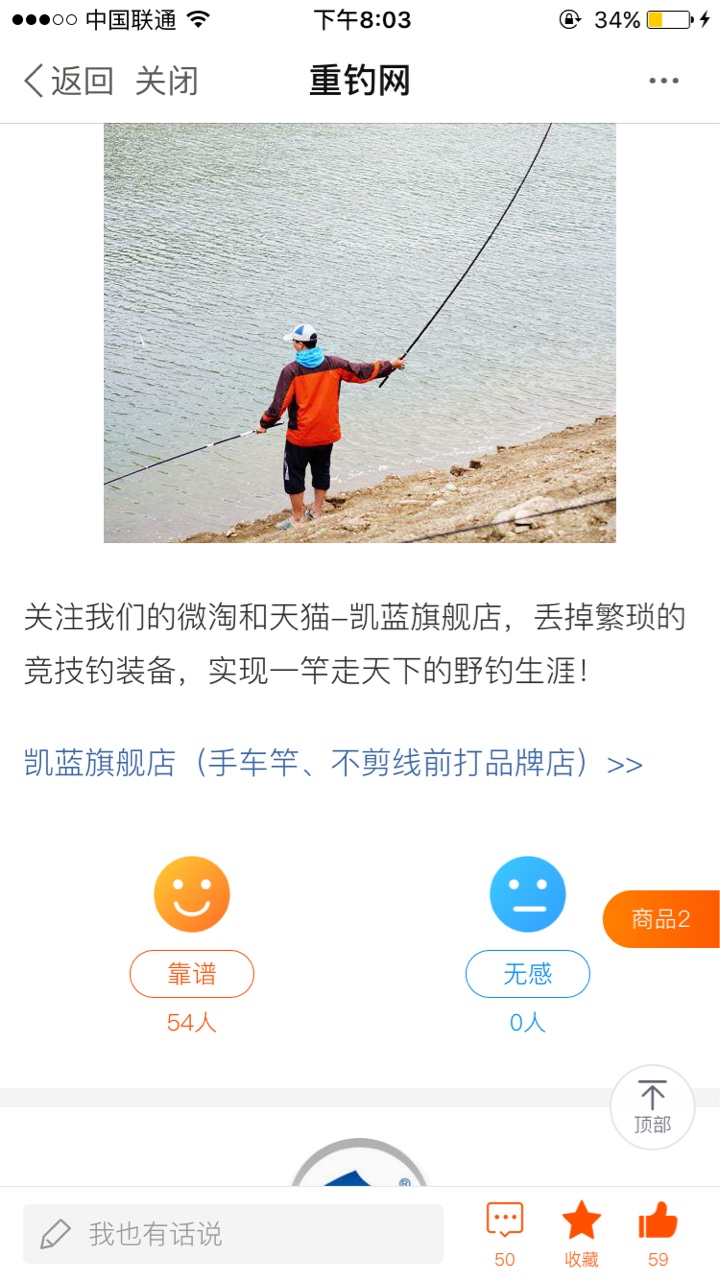720x1280 pixels.
Task: Like the article with thumbs-up icon
Action: (657, 1232)
